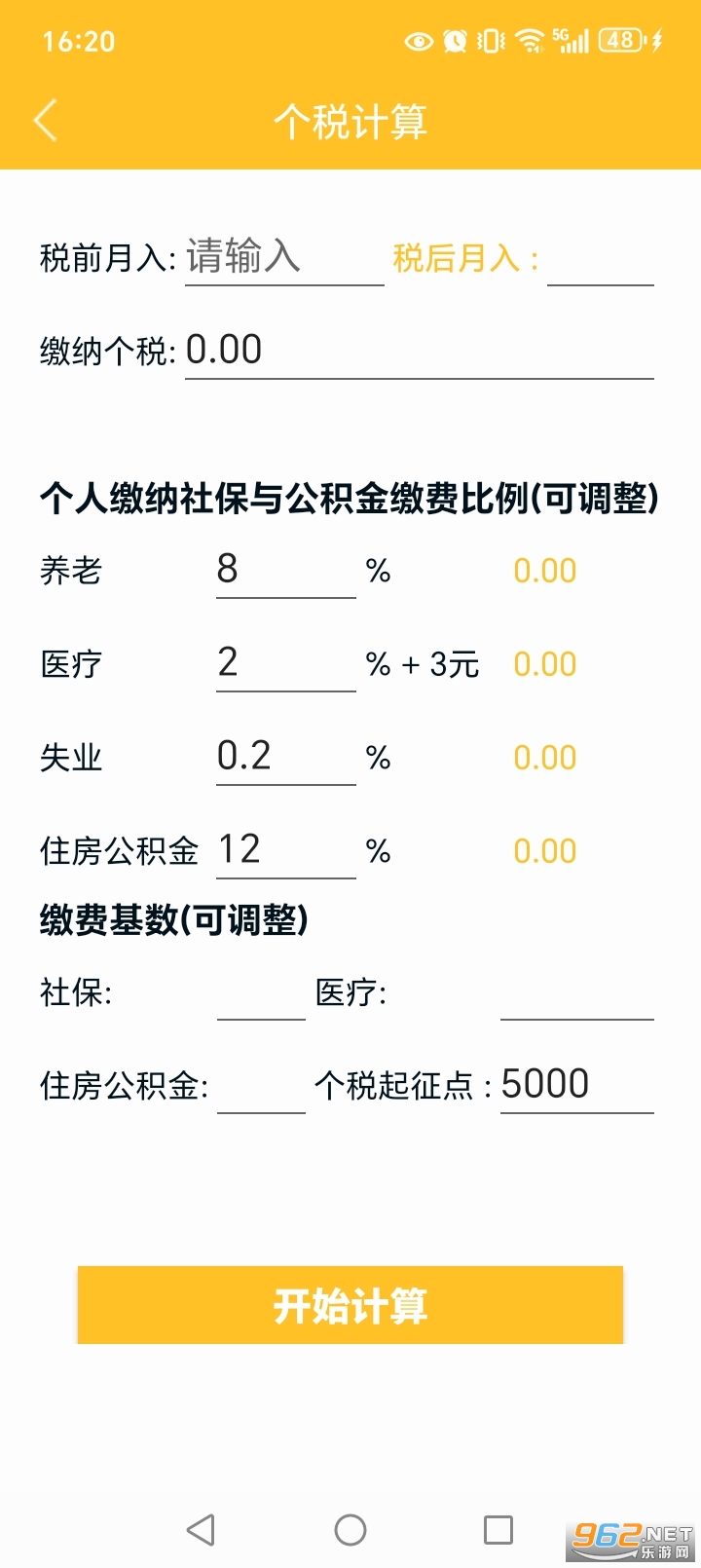Open recent apps with the square button
The image size is (701, 1568).
pos(498,1530)
